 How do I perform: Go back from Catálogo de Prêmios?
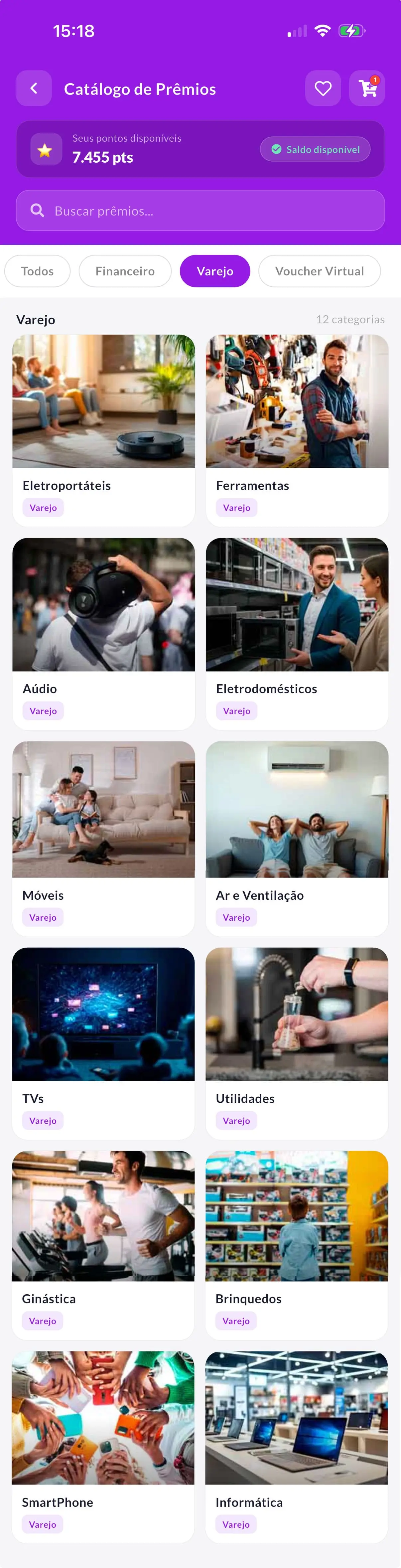(34, 89)
